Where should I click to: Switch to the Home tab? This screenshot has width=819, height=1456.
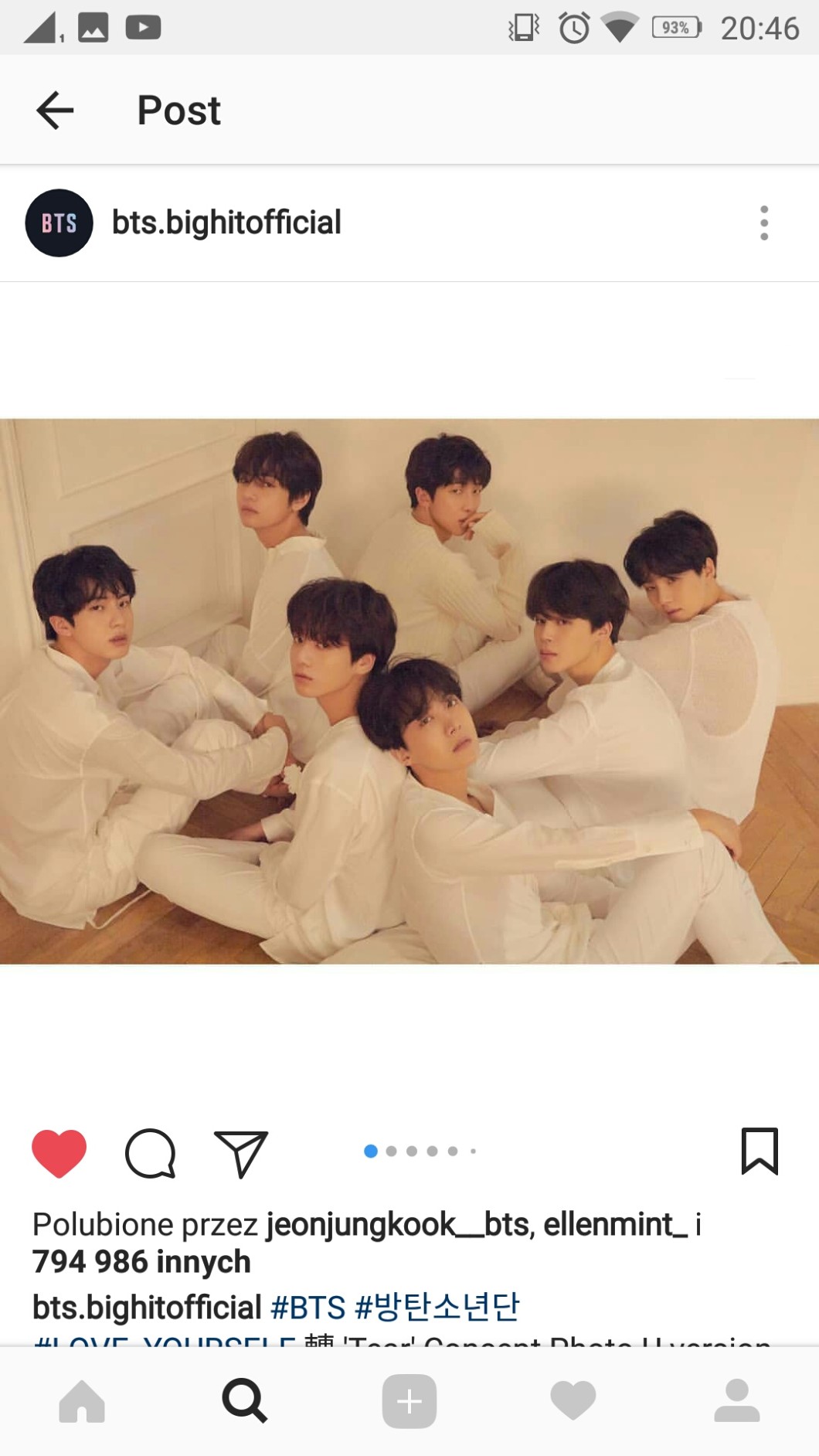(x=82, y=1401)
